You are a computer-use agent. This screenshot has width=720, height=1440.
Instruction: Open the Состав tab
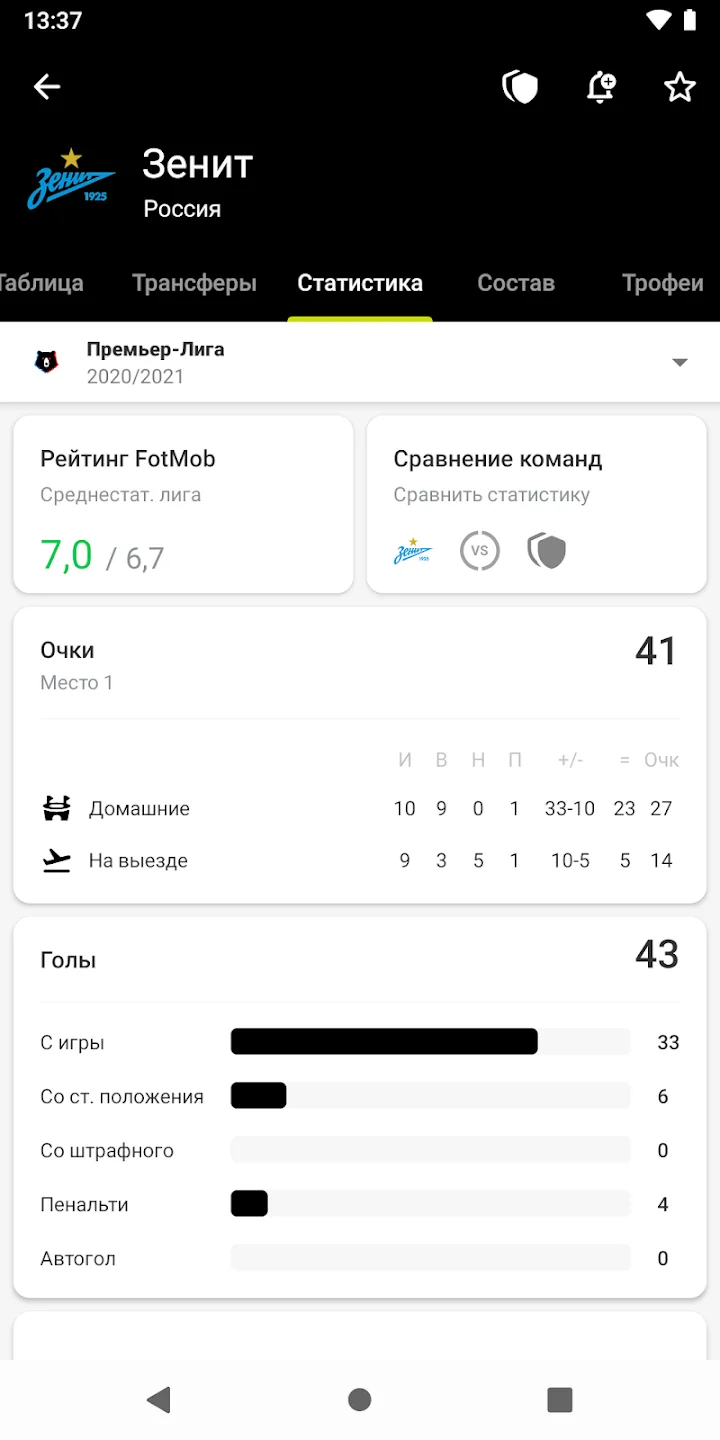coord(516,283)
